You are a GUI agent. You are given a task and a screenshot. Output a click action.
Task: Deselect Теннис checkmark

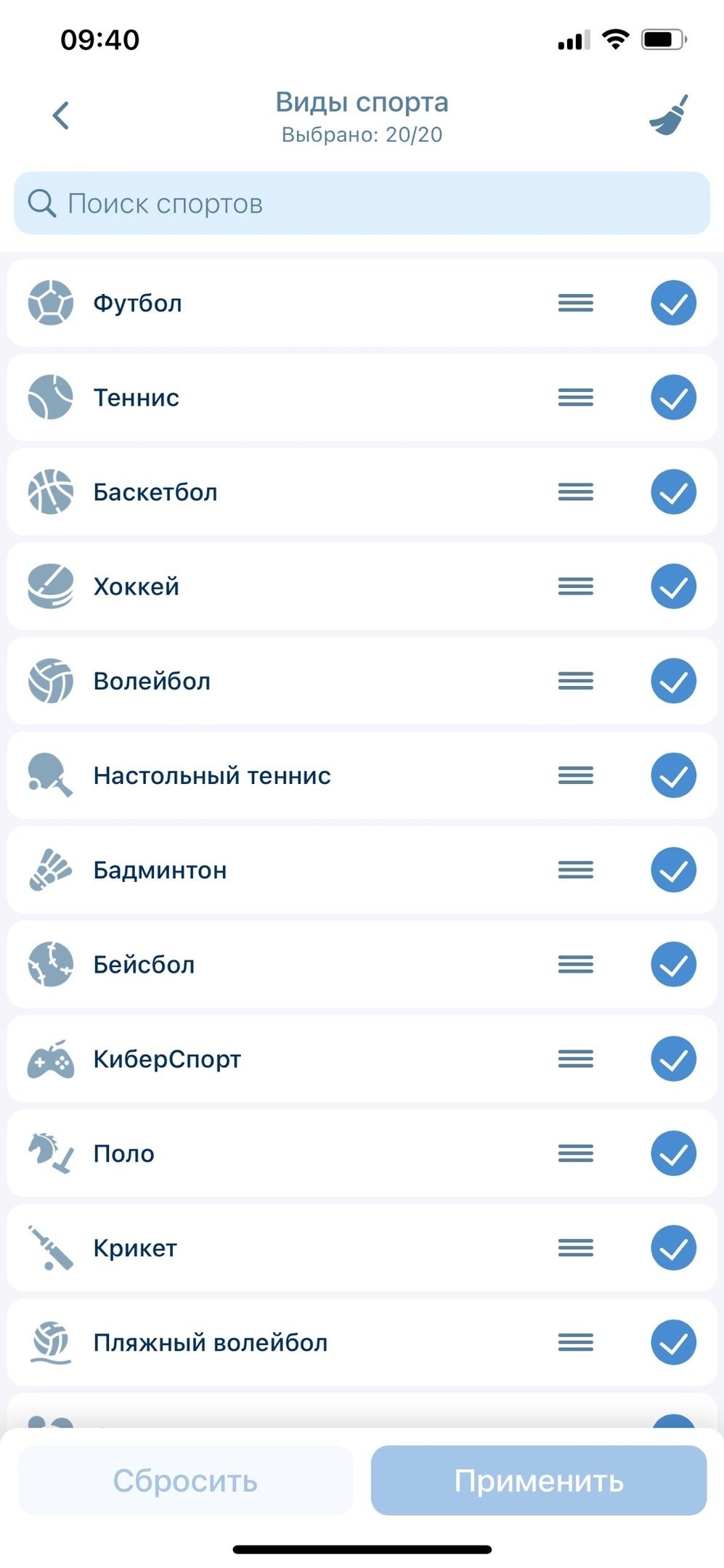pyautogui.click(x=672, y=397)
